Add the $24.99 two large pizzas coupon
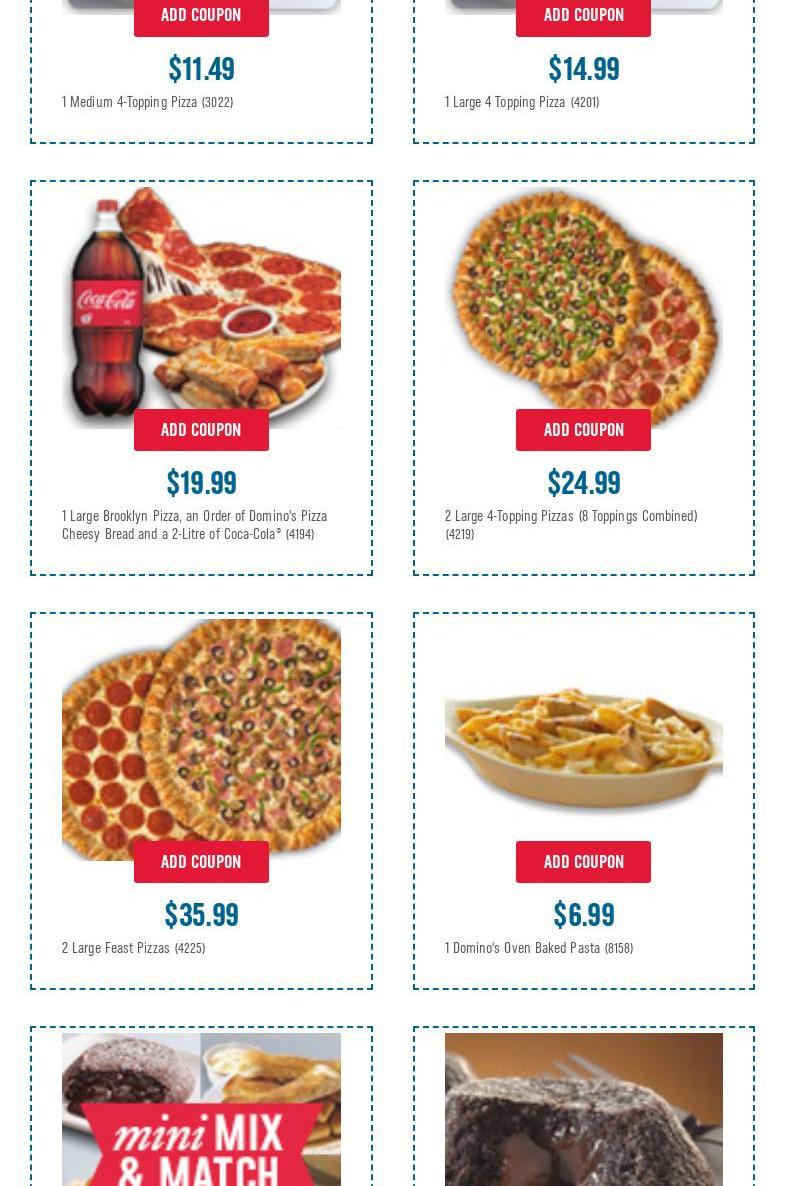Viewport: 785px width, 1186px height. click(583, 430)
